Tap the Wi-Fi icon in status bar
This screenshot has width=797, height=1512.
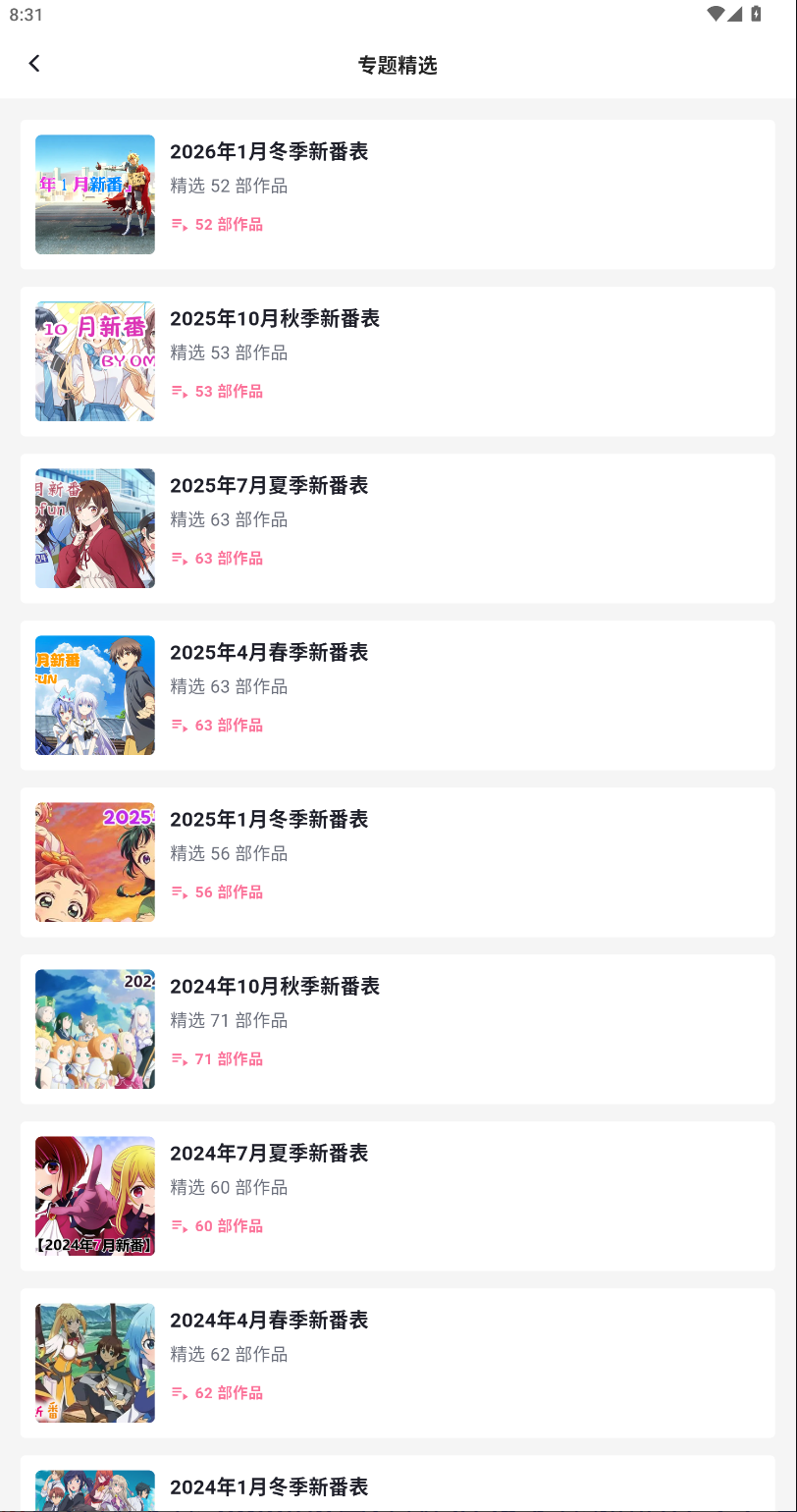[716, 14]
